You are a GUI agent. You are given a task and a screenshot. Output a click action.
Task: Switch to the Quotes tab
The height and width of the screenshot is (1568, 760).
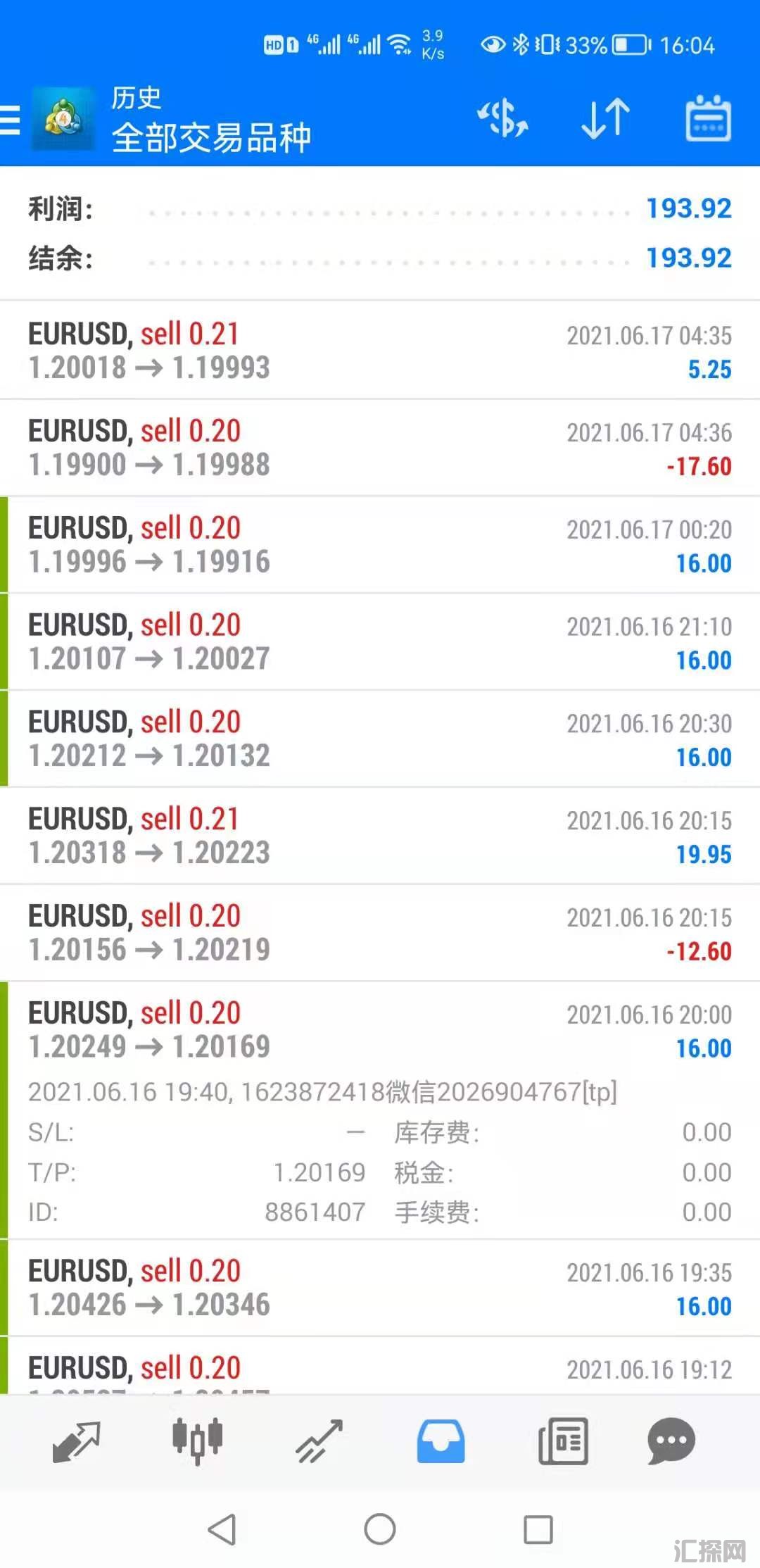pyautogui.click(x=76, y=1441)
